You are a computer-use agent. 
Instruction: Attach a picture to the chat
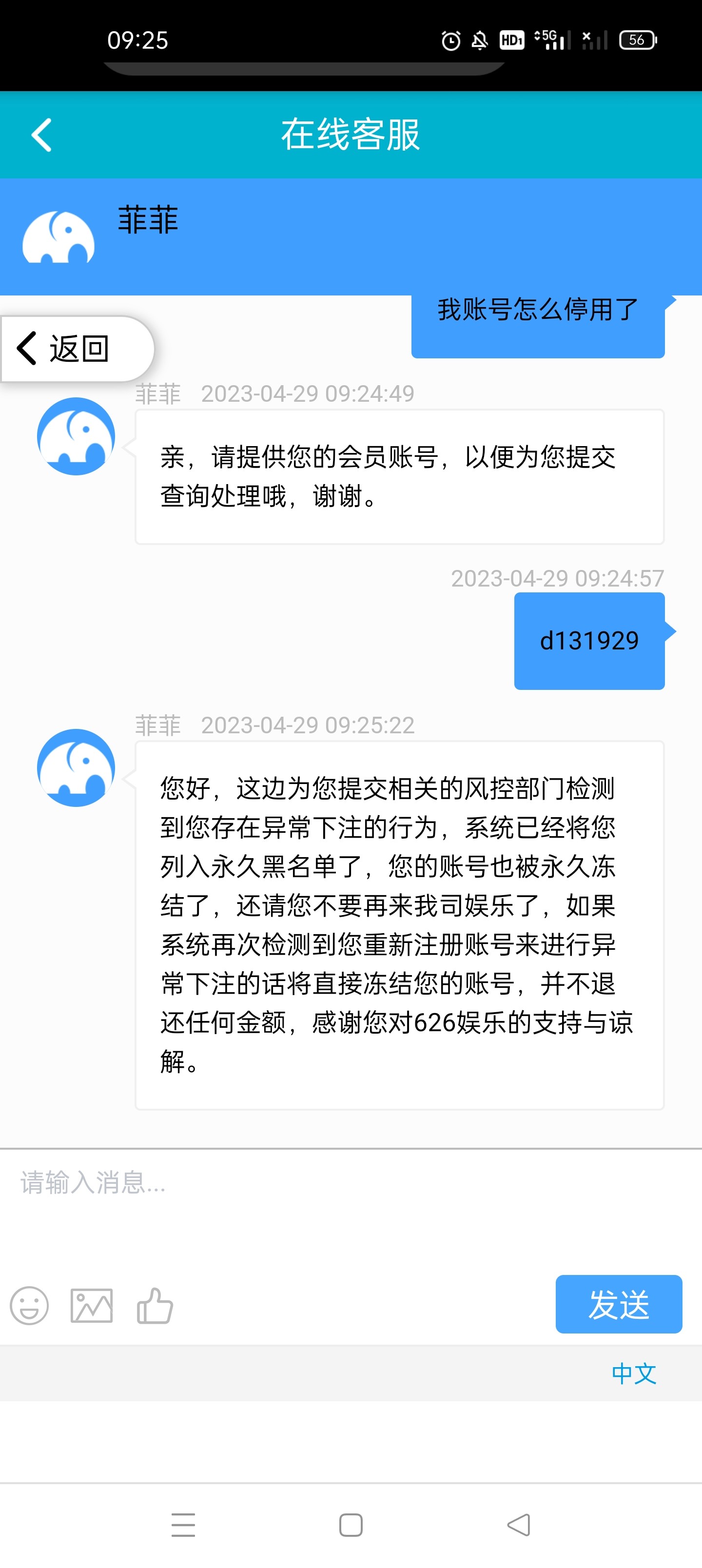tap(91, 1305)
